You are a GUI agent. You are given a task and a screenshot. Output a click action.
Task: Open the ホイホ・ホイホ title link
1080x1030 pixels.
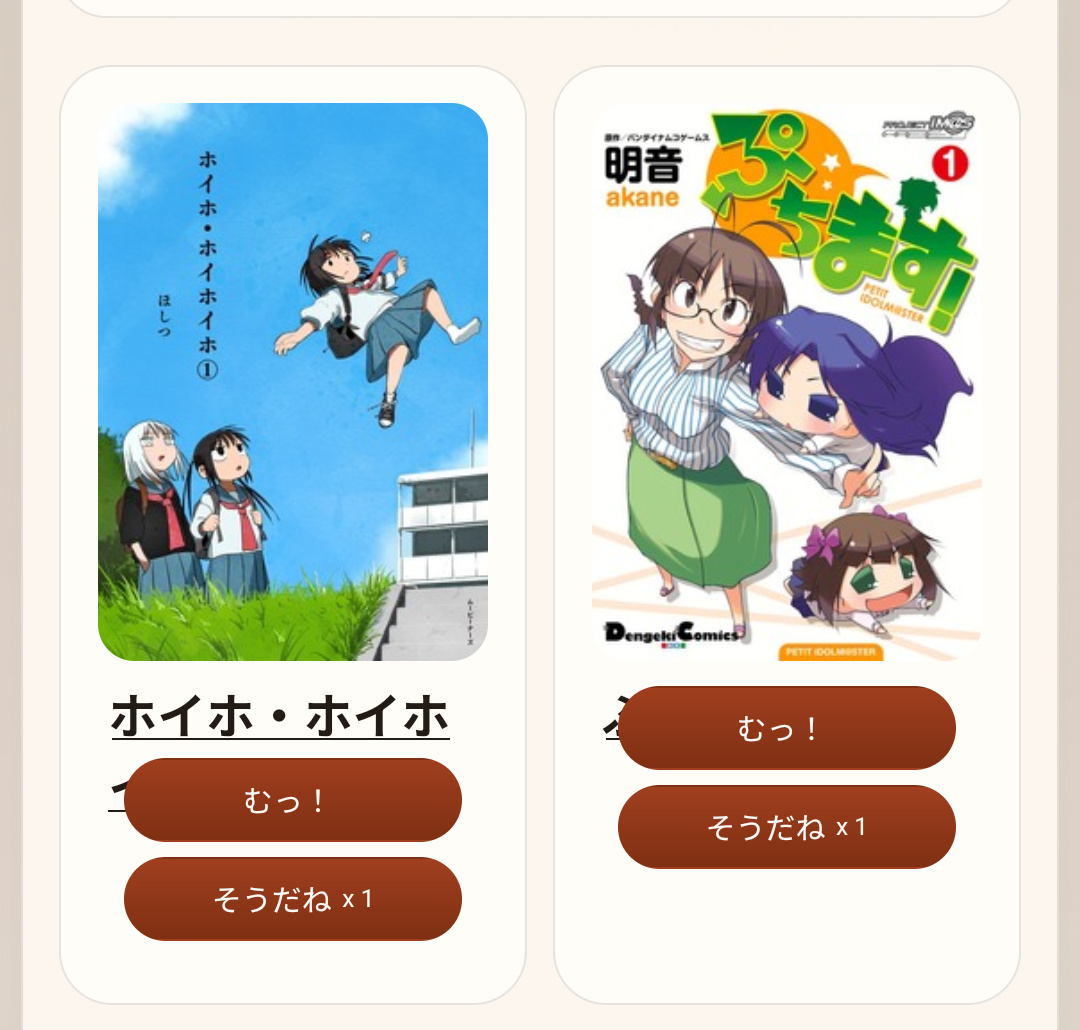click(x=280, y=718)
